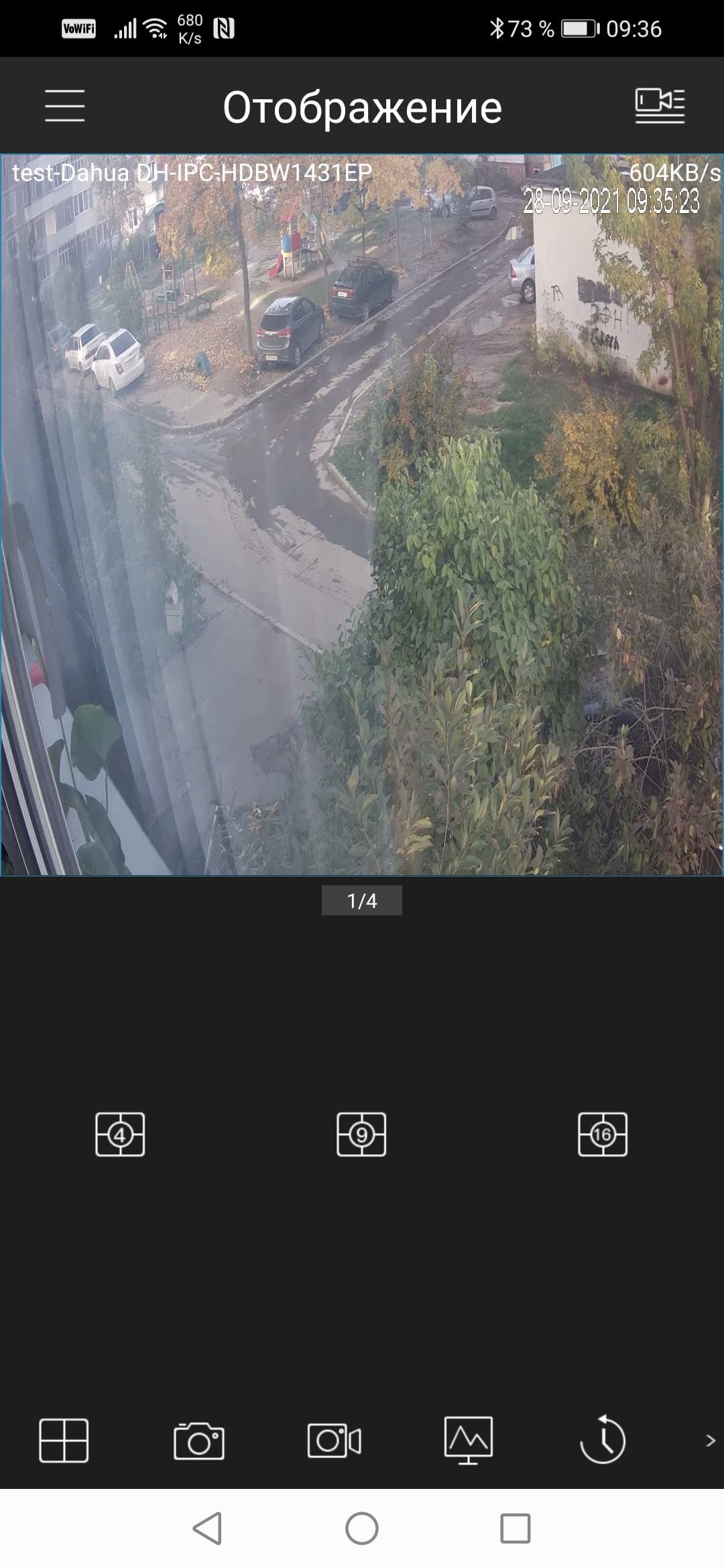Switch to 9-camera split view

361,1134
